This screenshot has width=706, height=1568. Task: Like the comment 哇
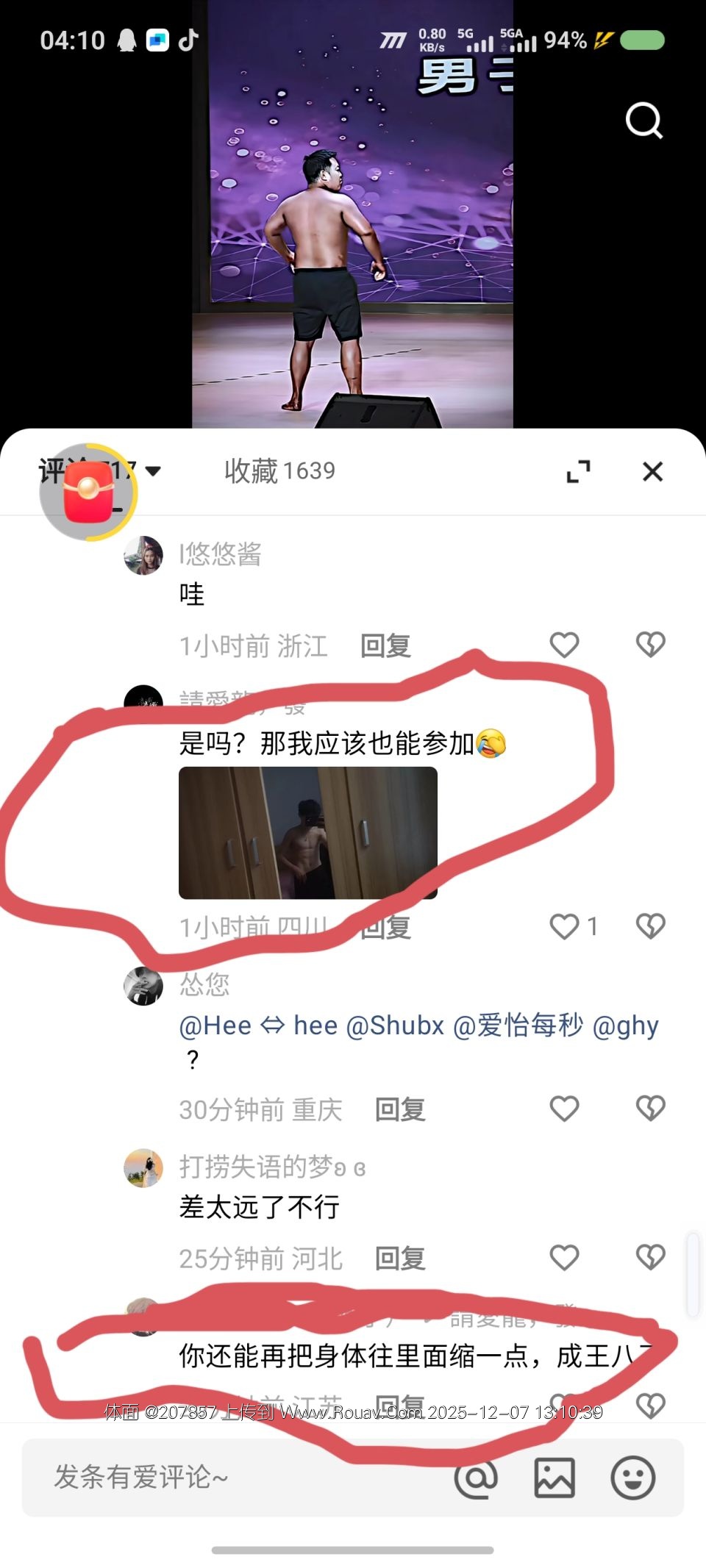564,645
